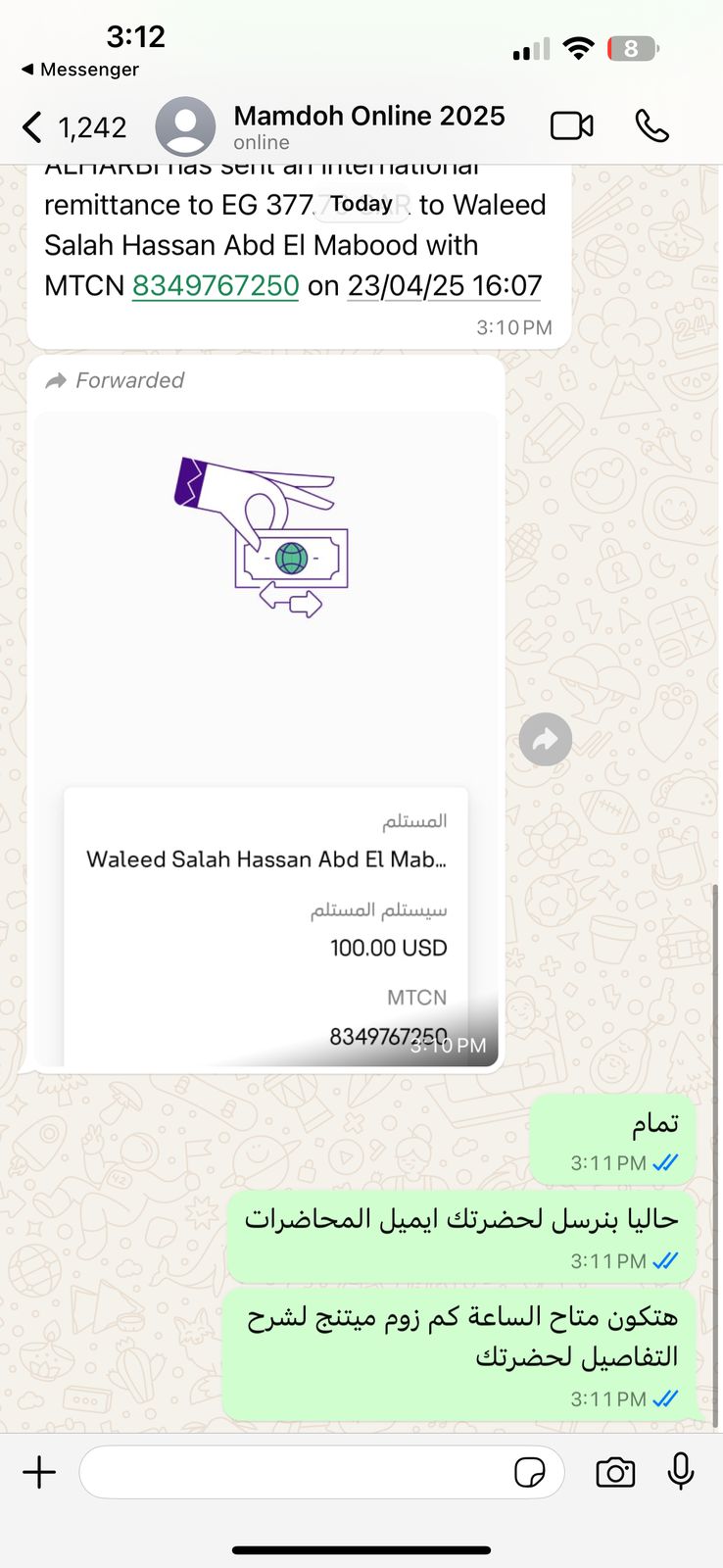Screen dimensions: 723x1568
Task: Tap the microphone to record a voice message
Action: tap(681, 1472)
